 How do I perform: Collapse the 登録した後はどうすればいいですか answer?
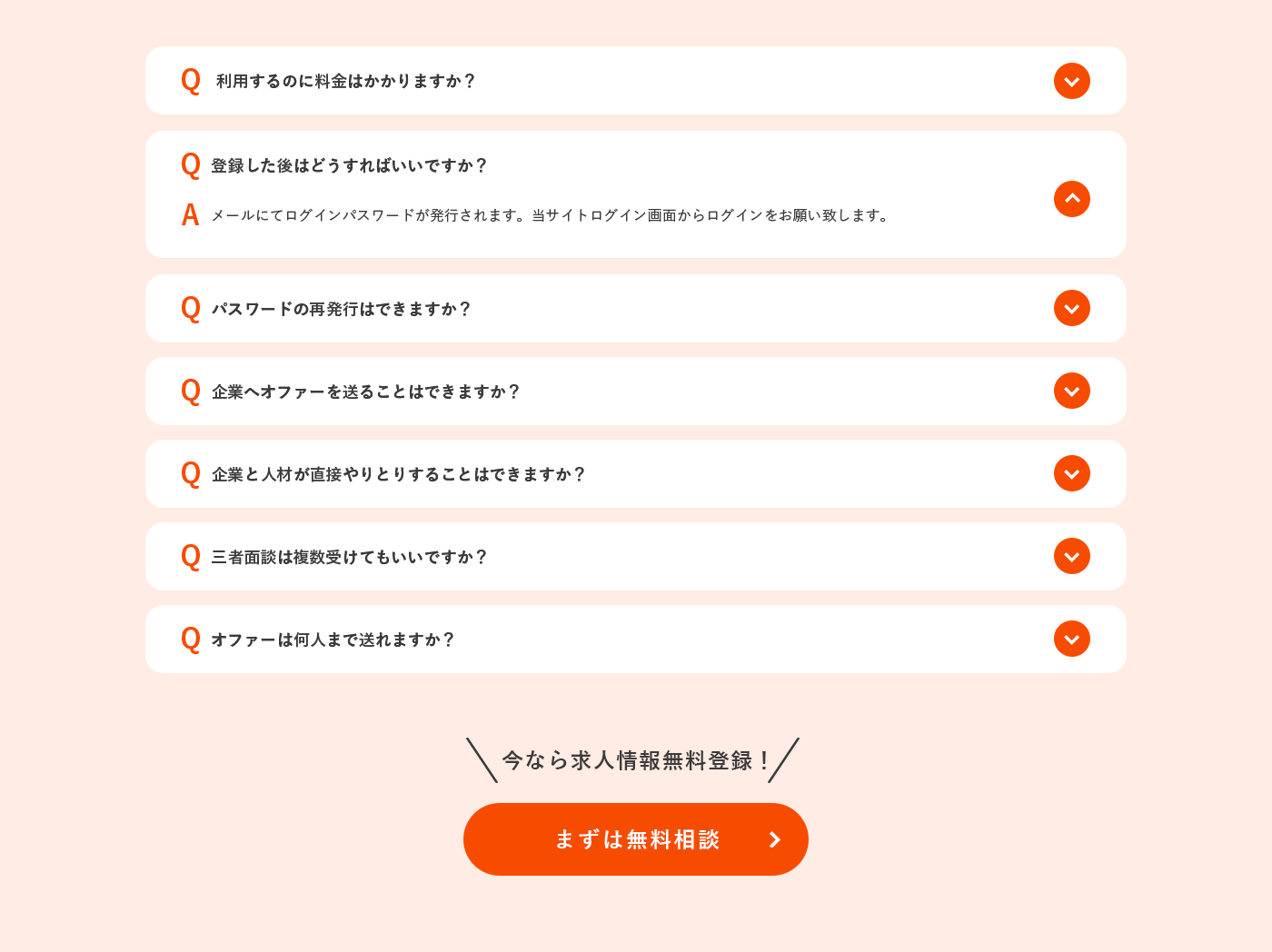tap(1071, 199)
